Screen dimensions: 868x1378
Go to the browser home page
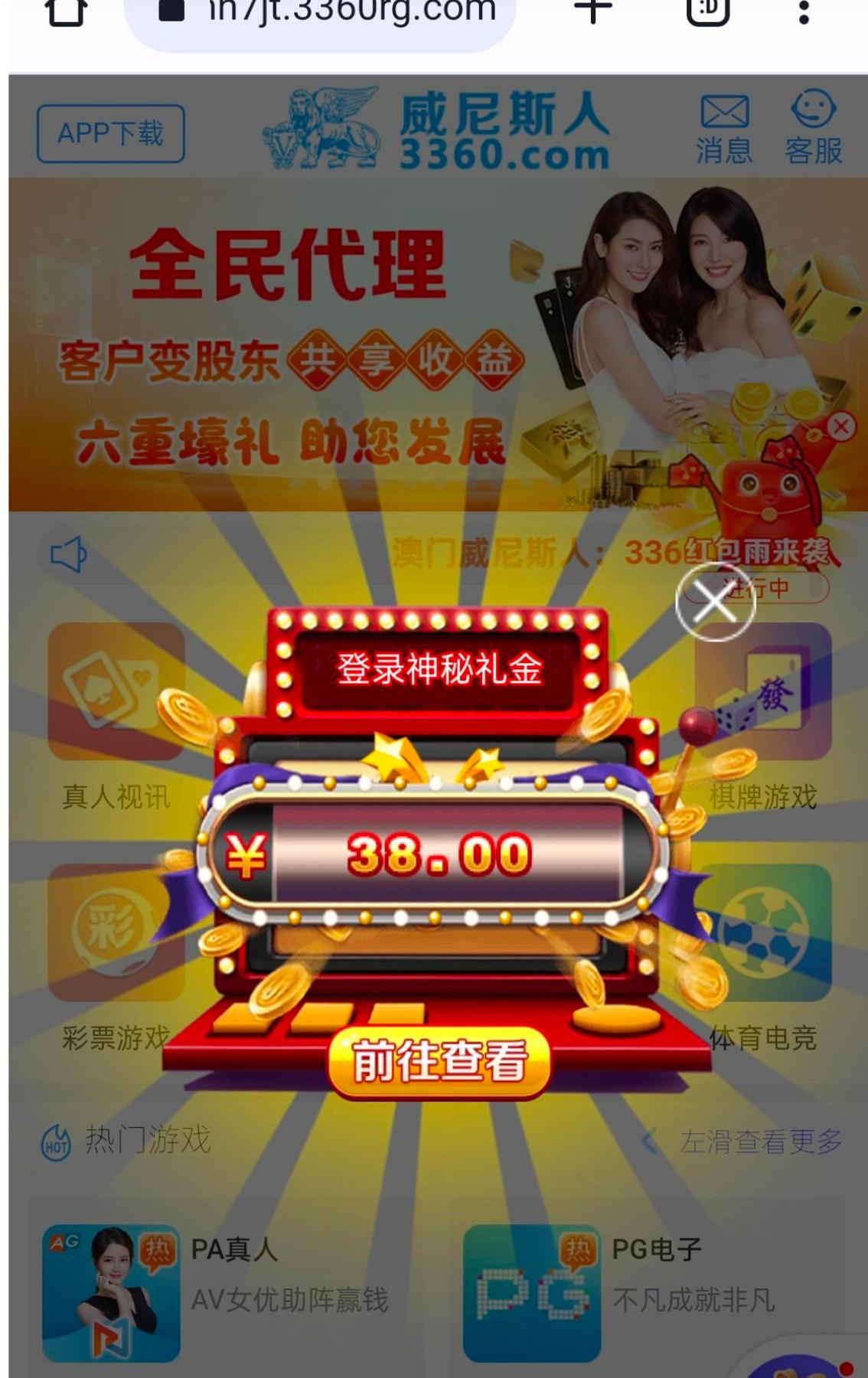click(66, 11)
